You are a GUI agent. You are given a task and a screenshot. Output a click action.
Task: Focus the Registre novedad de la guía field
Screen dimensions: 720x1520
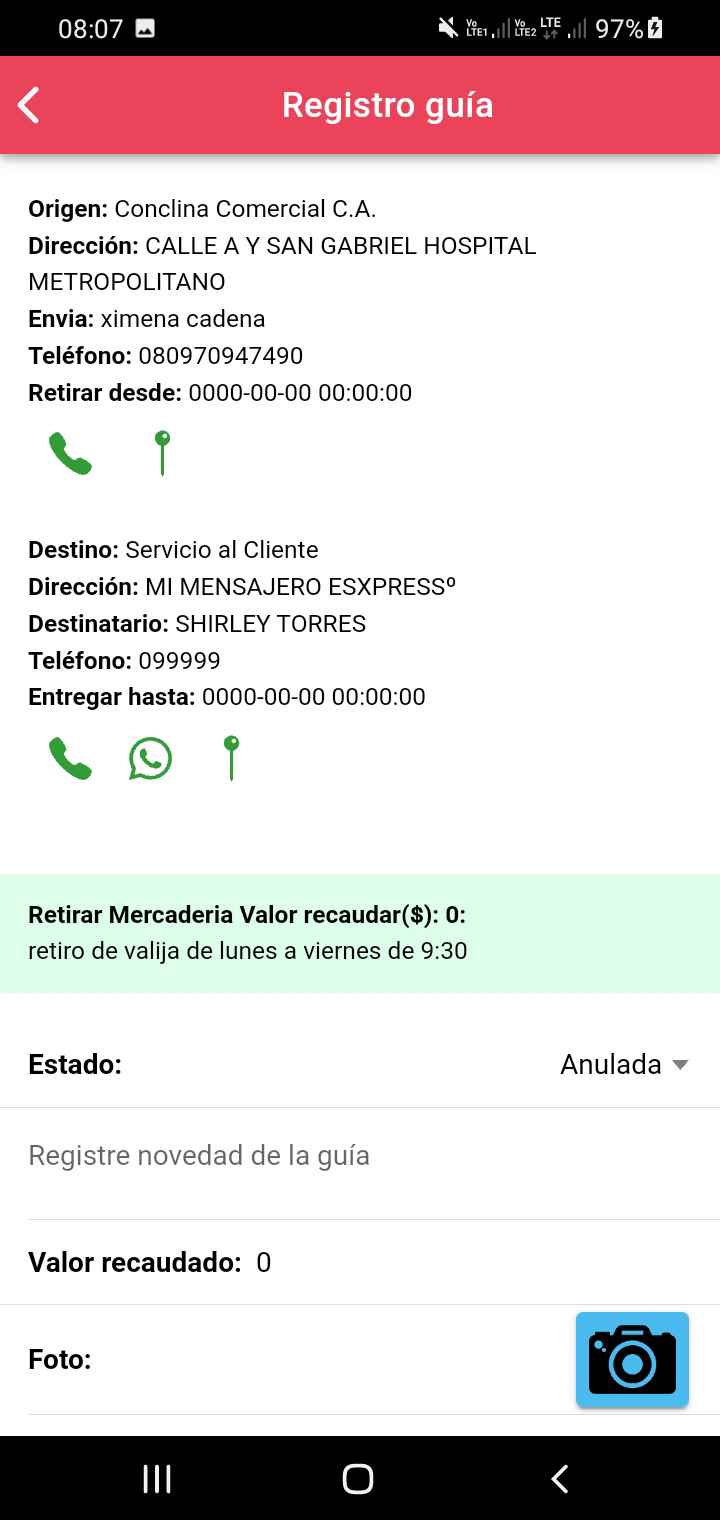click(360, 1156)
